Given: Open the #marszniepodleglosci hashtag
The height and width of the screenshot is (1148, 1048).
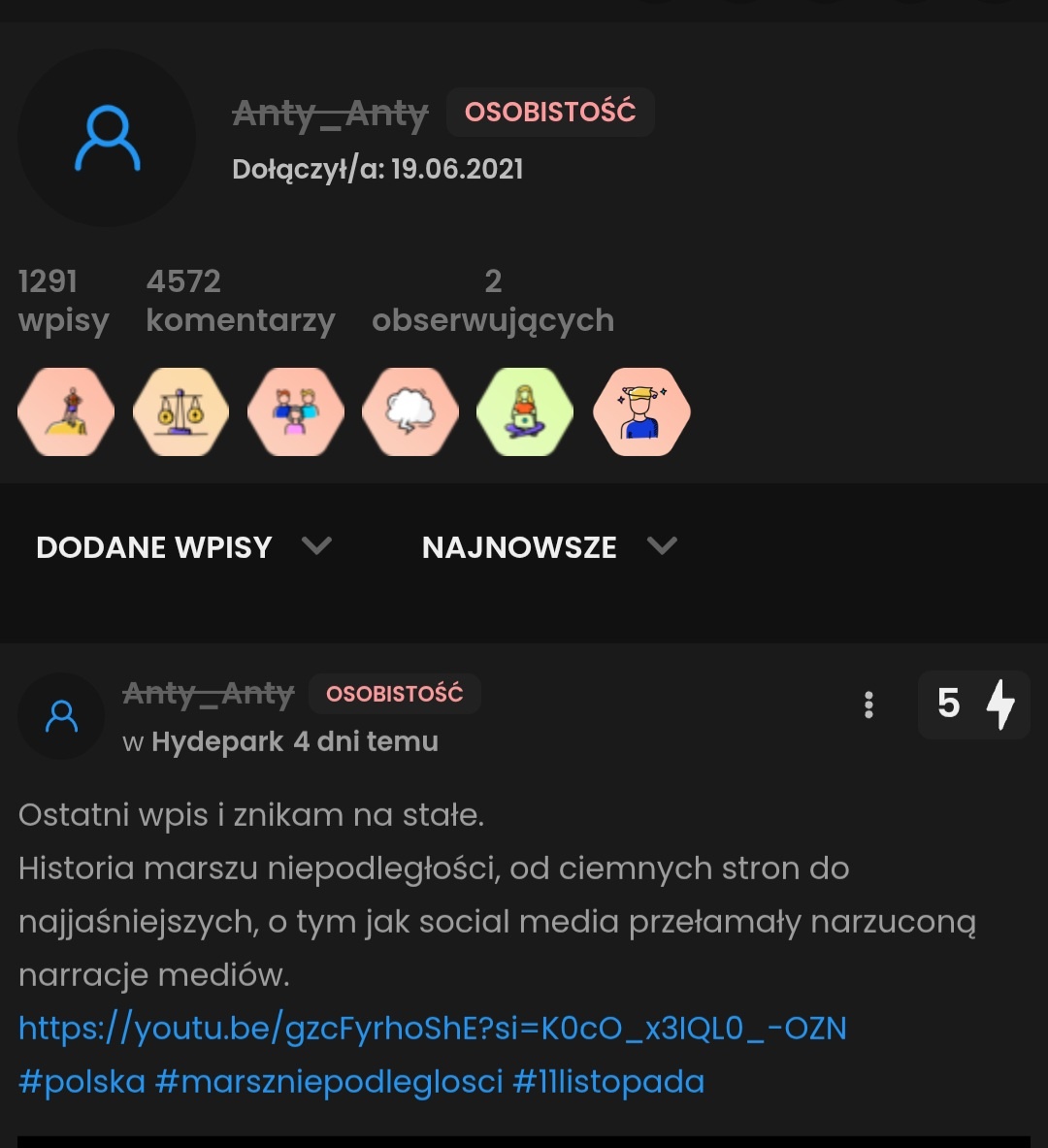Looking at the screenshot, I should 329,1081.
